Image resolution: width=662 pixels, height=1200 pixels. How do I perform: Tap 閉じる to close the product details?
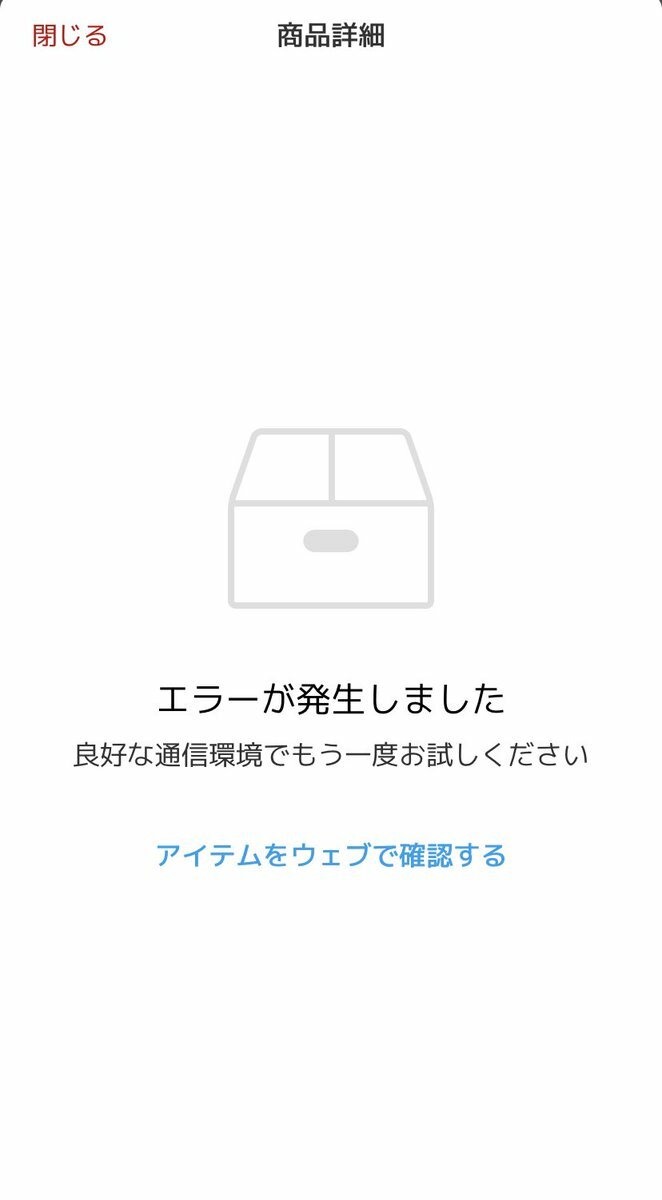click(69, 37)
